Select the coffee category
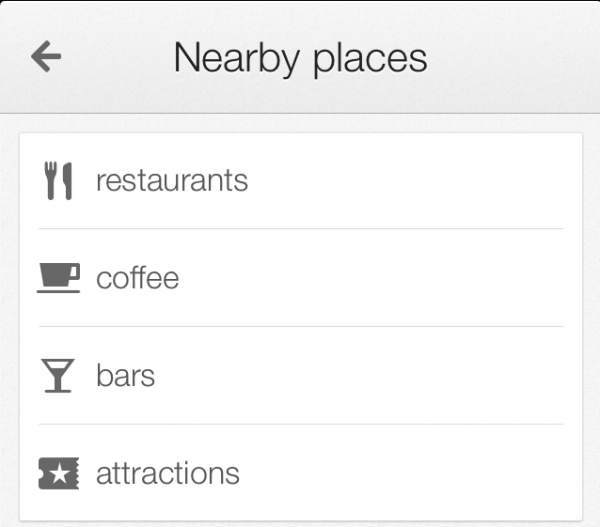Viewport: 600px width, 527px height. click(137, 278)
